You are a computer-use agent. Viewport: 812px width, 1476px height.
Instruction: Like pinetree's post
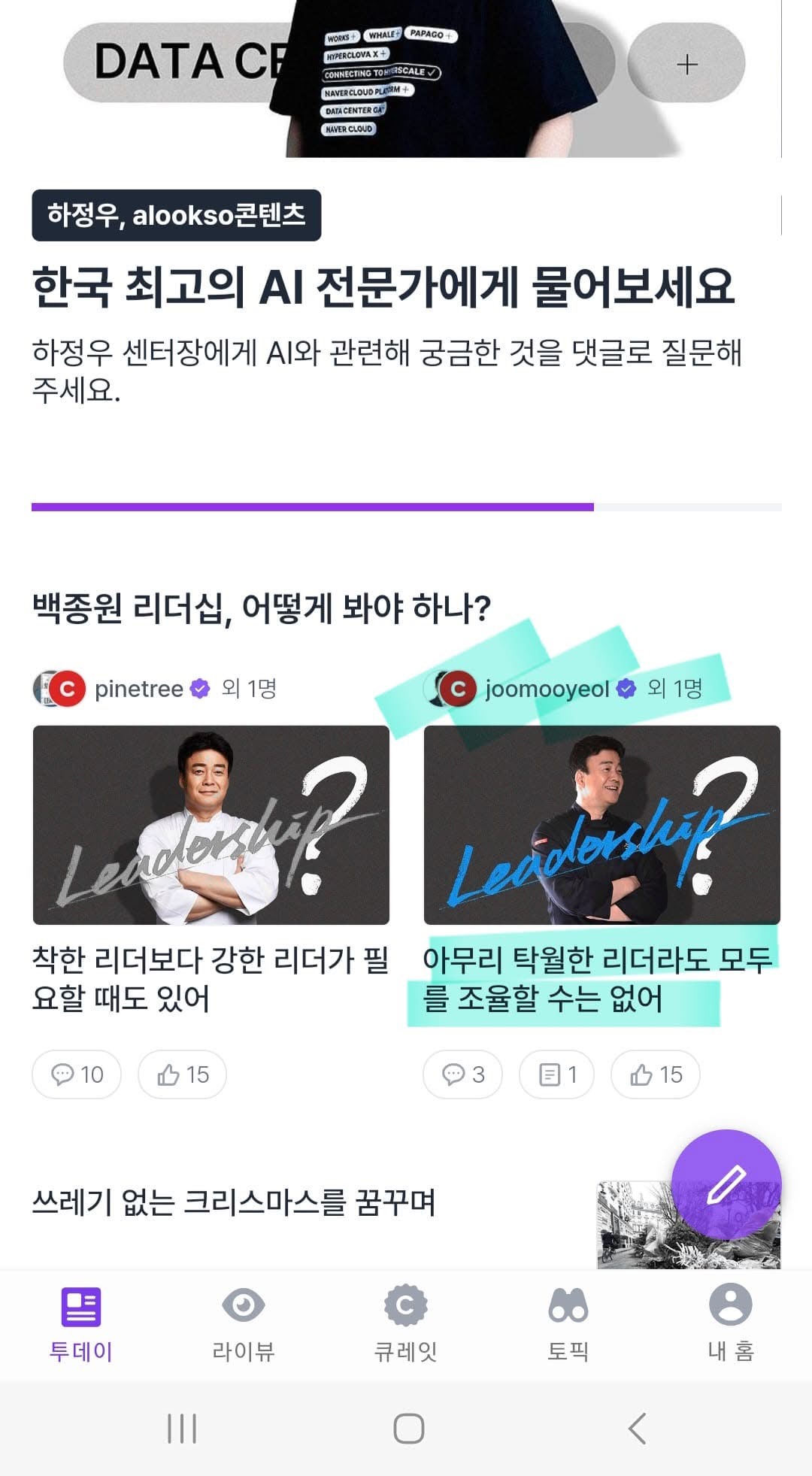[x=183, y=1074]
